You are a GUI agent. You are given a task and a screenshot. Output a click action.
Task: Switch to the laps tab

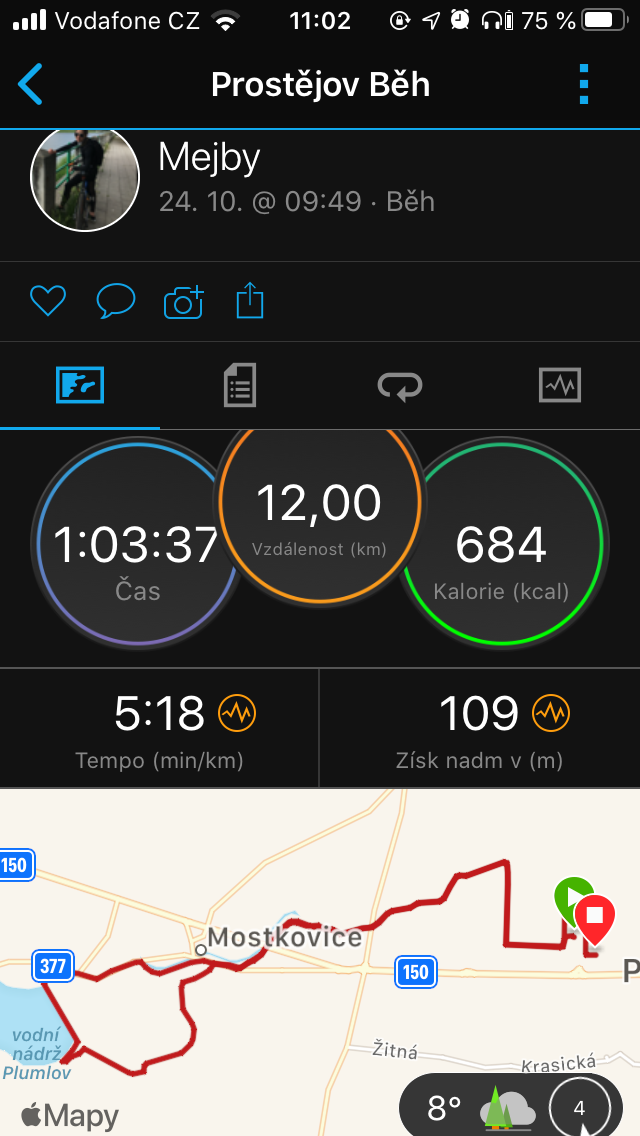[400, 385]
